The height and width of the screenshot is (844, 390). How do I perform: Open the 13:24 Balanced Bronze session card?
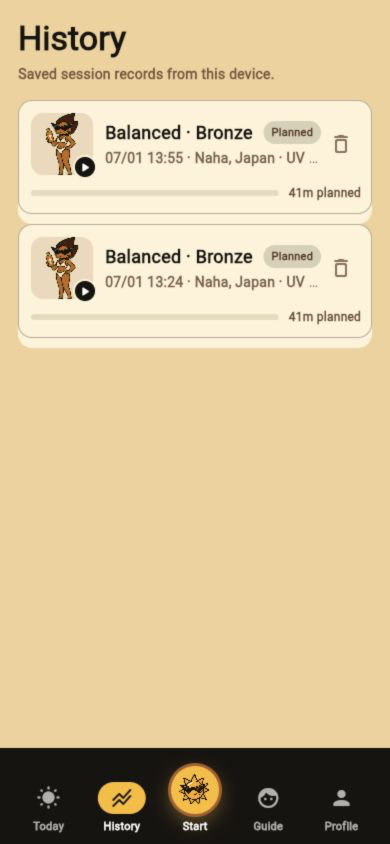195,281
